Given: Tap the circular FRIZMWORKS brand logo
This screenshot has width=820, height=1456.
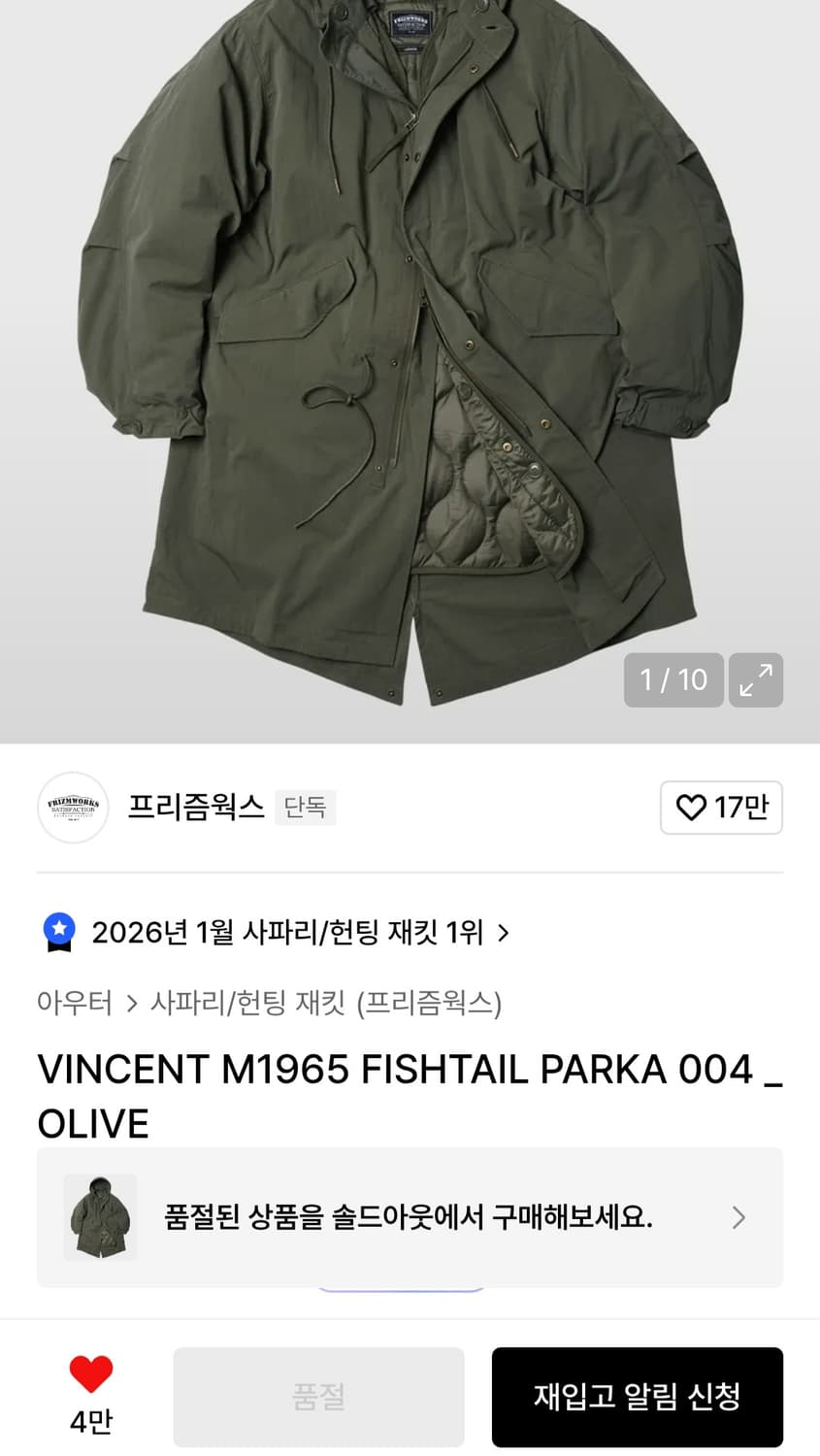Looking at the screenshot, I should 73,807.
